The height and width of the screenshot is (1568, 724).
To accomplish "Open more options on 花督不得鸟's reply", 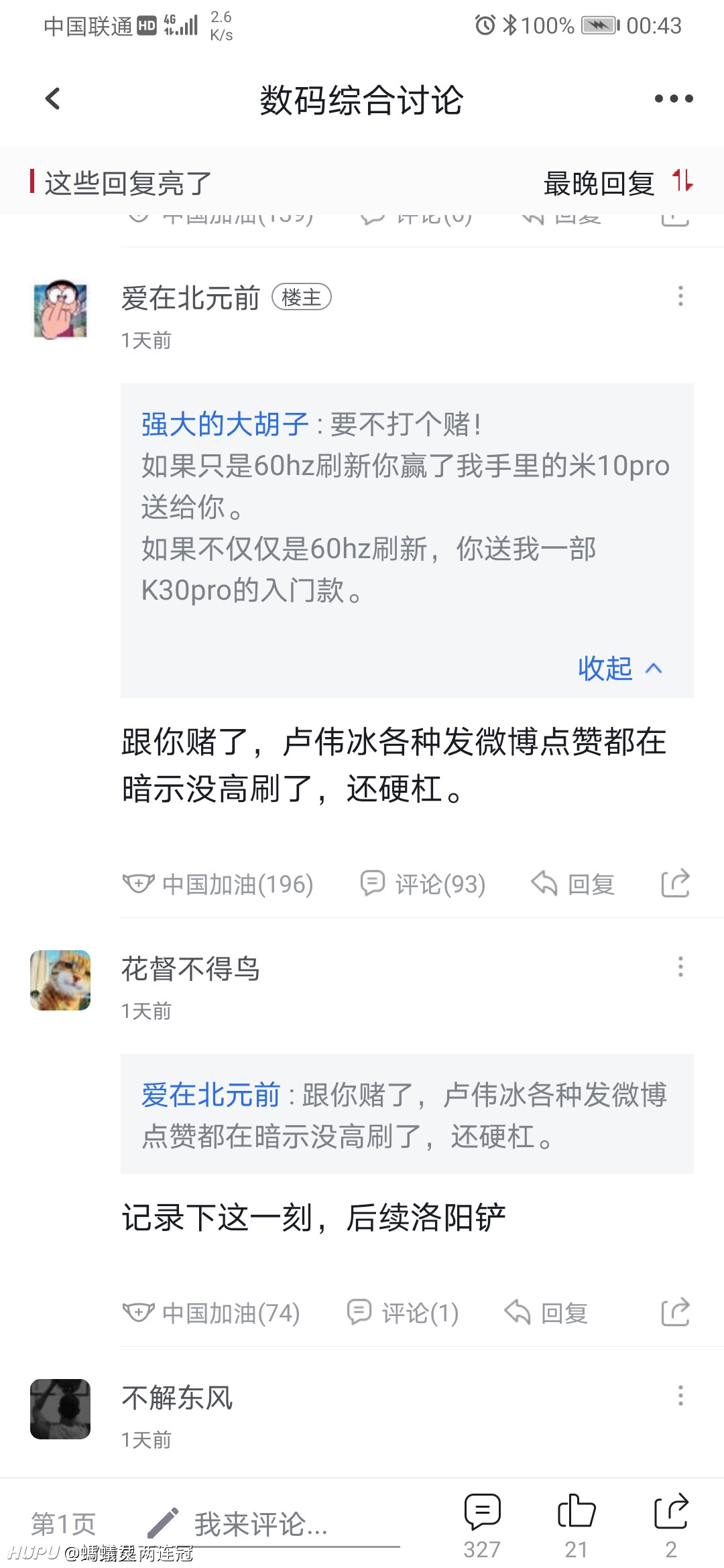I will click(x=680, y=966).
